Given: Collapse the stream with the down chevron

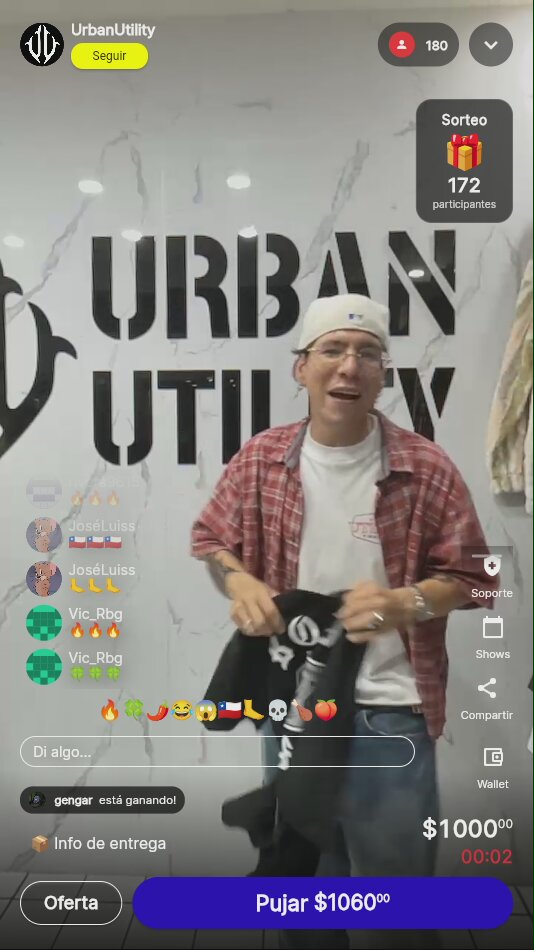Looking at the screenshot, I should (491, 44).
